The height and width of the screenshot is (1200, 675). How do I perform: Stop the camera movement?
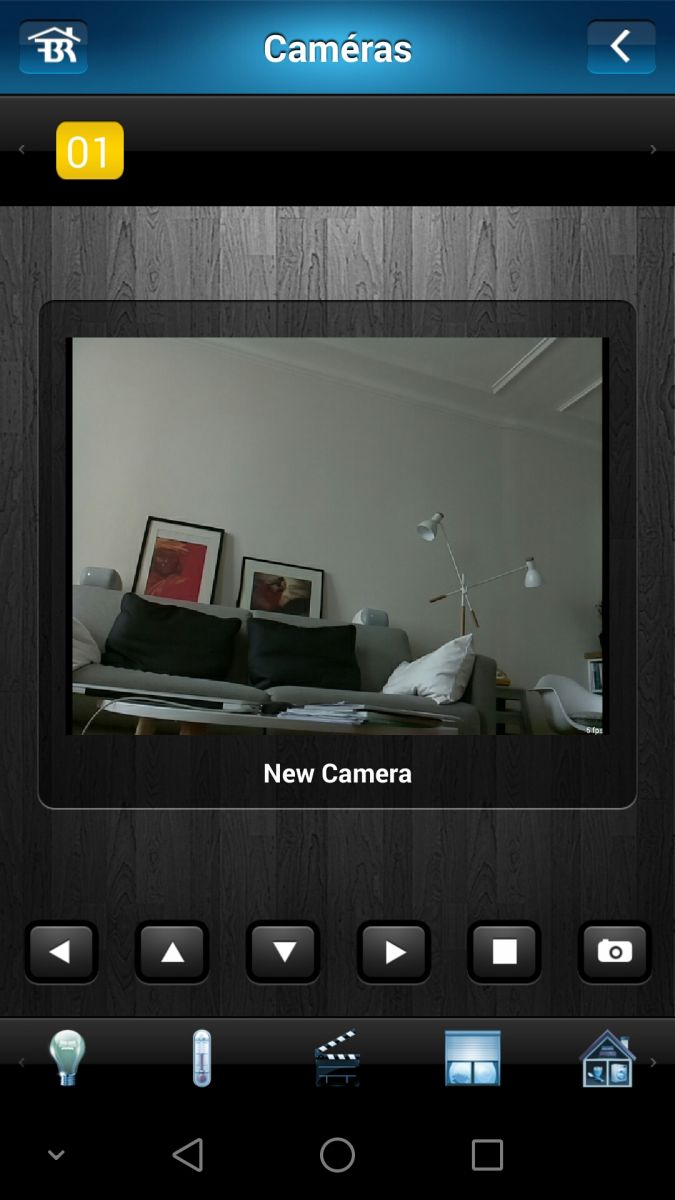pos(504,952)
